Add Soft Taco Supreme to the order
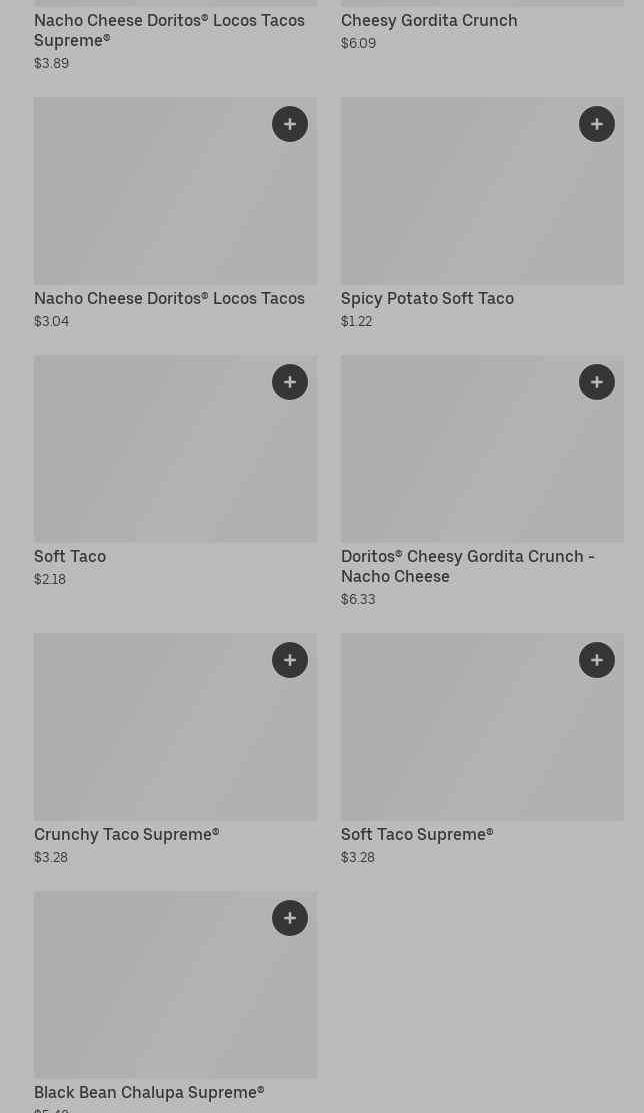 click(597, 660)
